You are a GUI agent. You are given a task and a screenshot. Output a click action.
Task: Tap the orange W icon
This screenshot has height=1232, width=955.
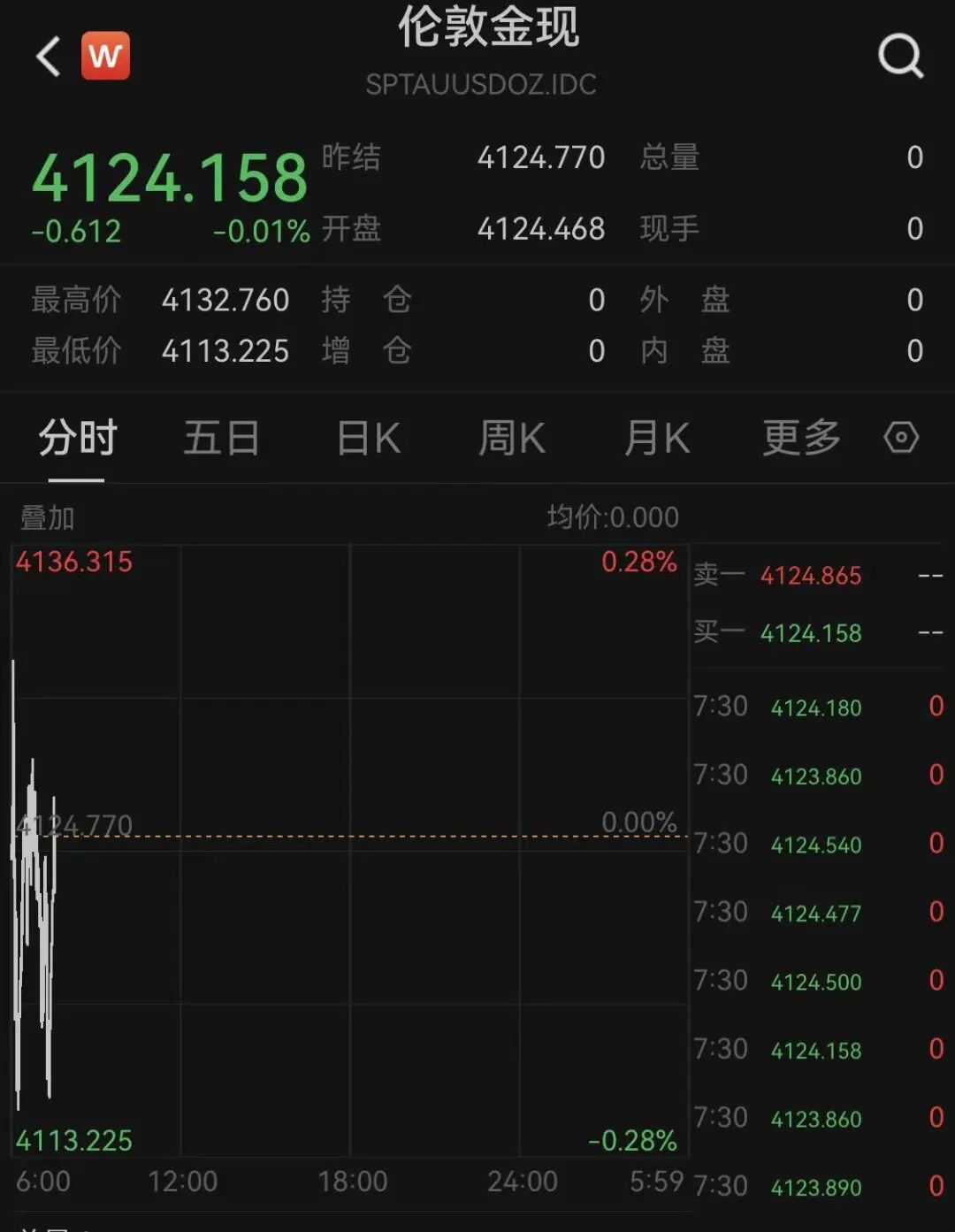[x=105, y=56]
